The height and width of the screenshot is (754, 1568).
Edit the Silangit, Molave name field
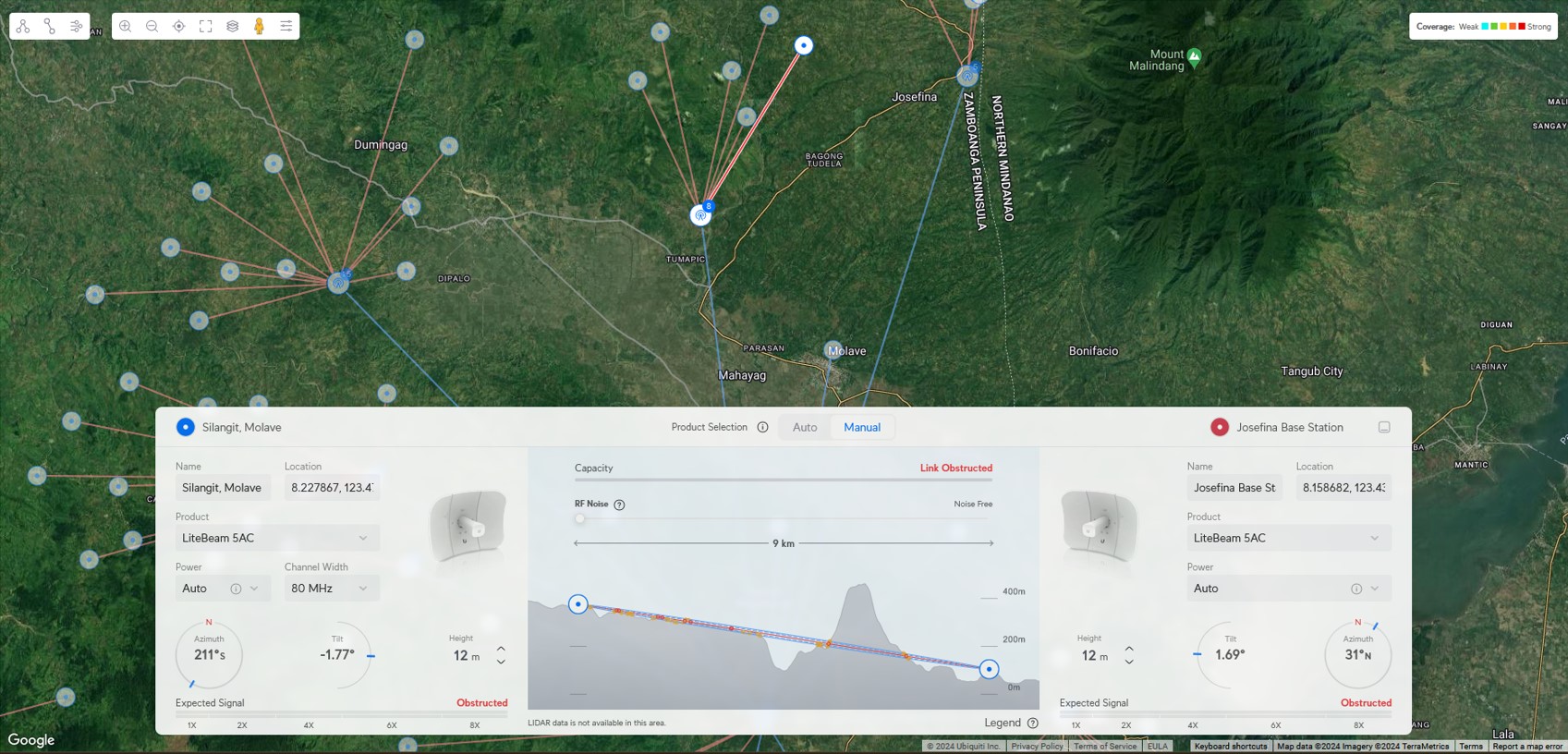pyautogui.click(x=223, y=488)
